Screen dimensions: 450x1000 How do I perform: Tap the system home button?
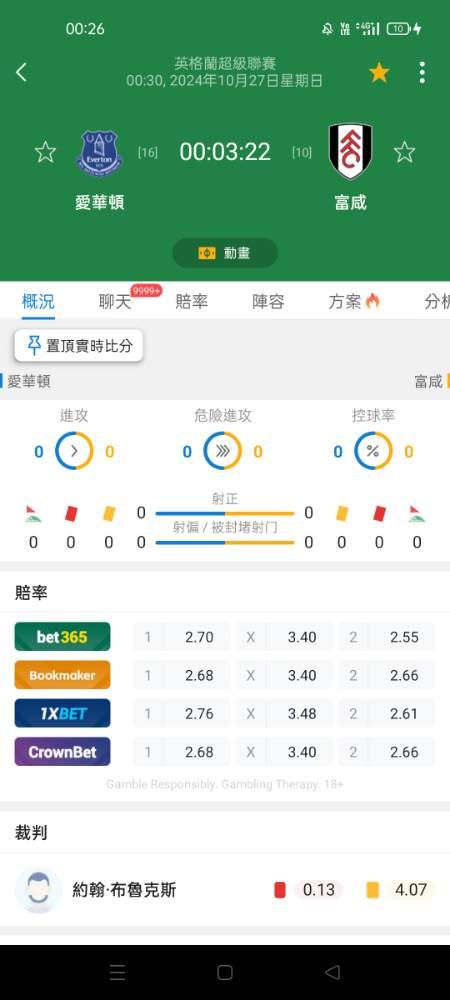tap(225, 972)
